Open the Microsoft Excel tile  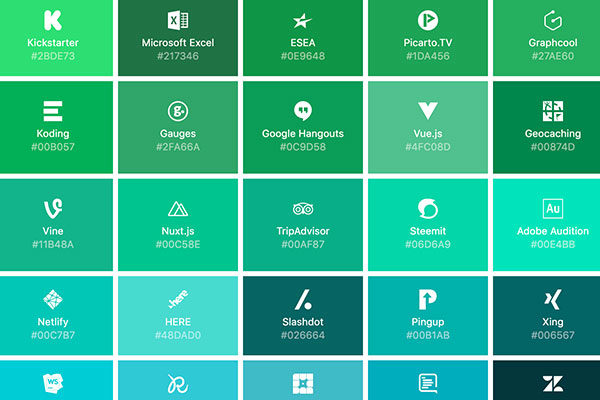pyautogui.click(x=178, y=37)
